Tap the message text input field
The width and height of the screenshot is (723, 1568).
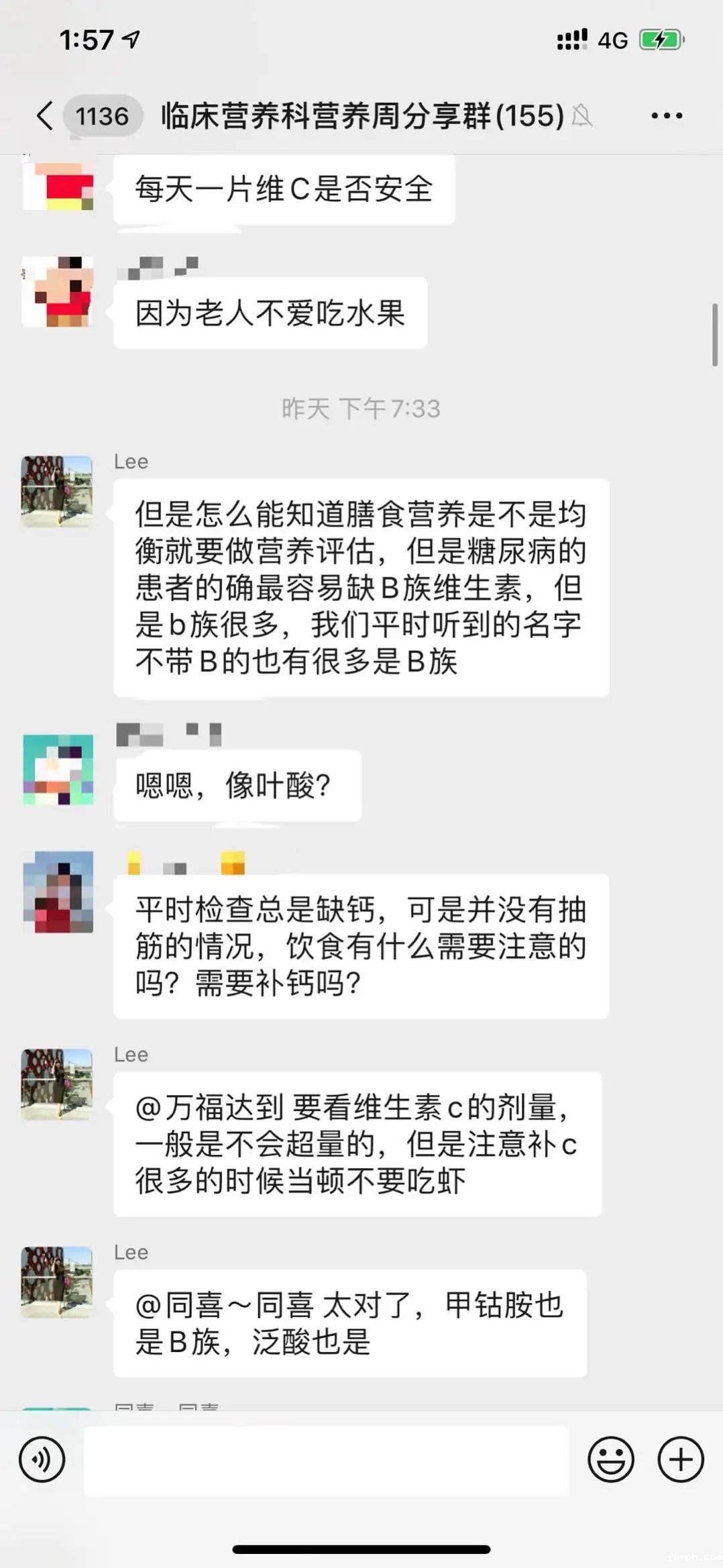pos(326,1460)
